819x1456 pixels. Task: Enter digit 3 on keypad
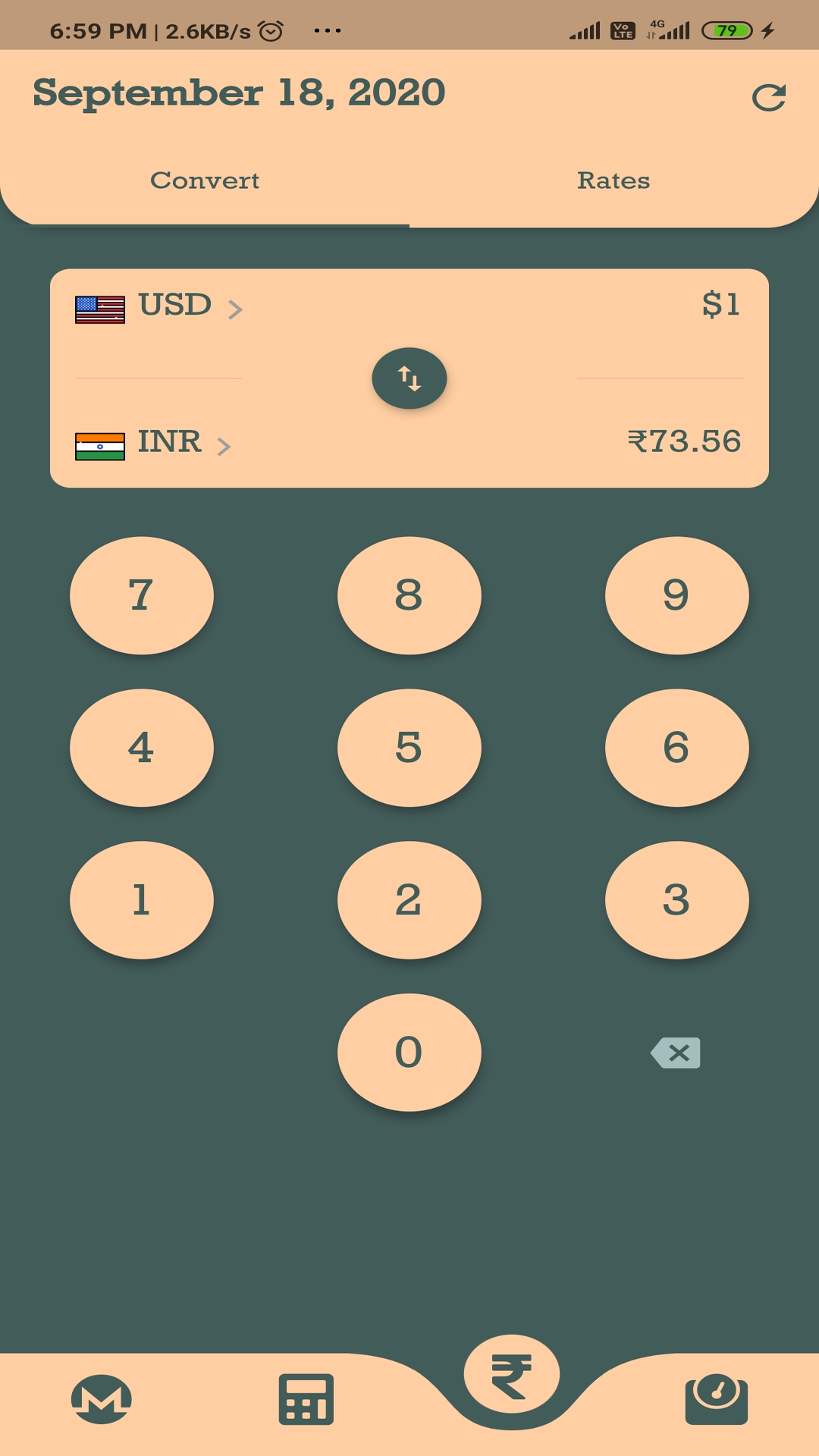point(677,900)
